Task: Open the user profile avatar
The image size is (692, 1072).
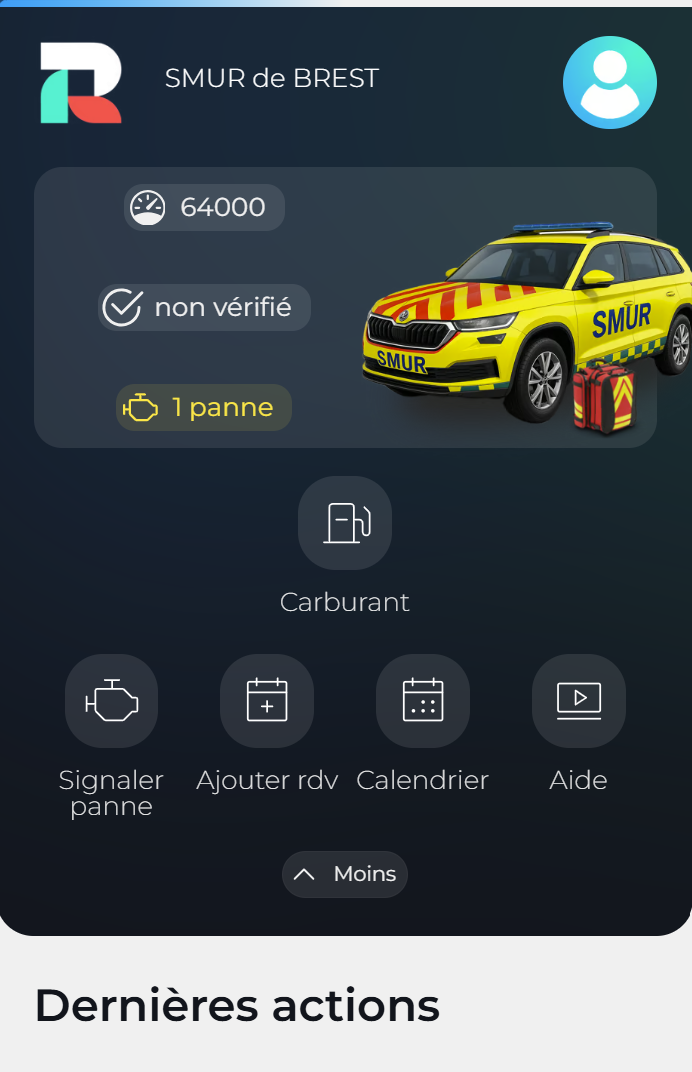Action: [x=609, y=82]
